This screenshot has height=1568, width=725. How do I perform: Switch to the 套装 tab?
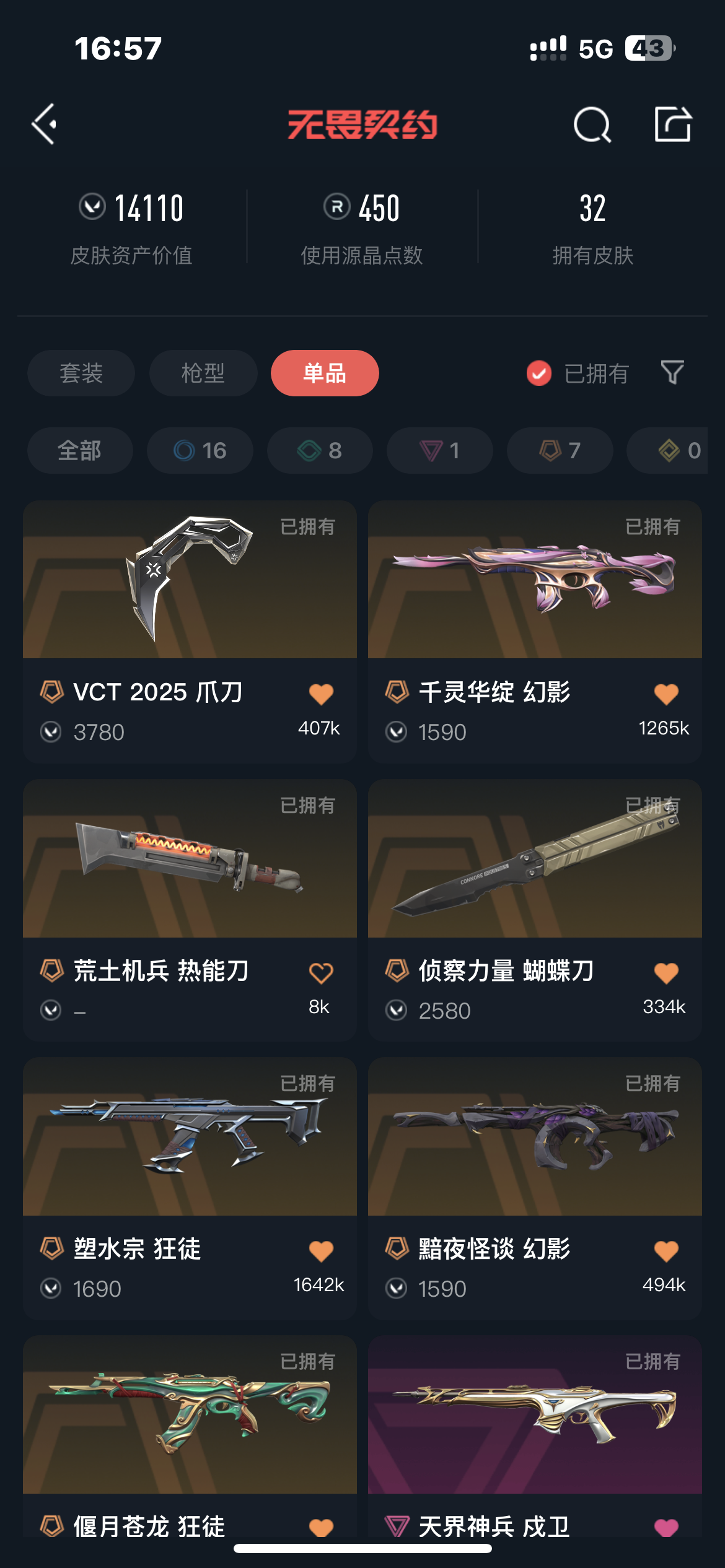(81, 373)
